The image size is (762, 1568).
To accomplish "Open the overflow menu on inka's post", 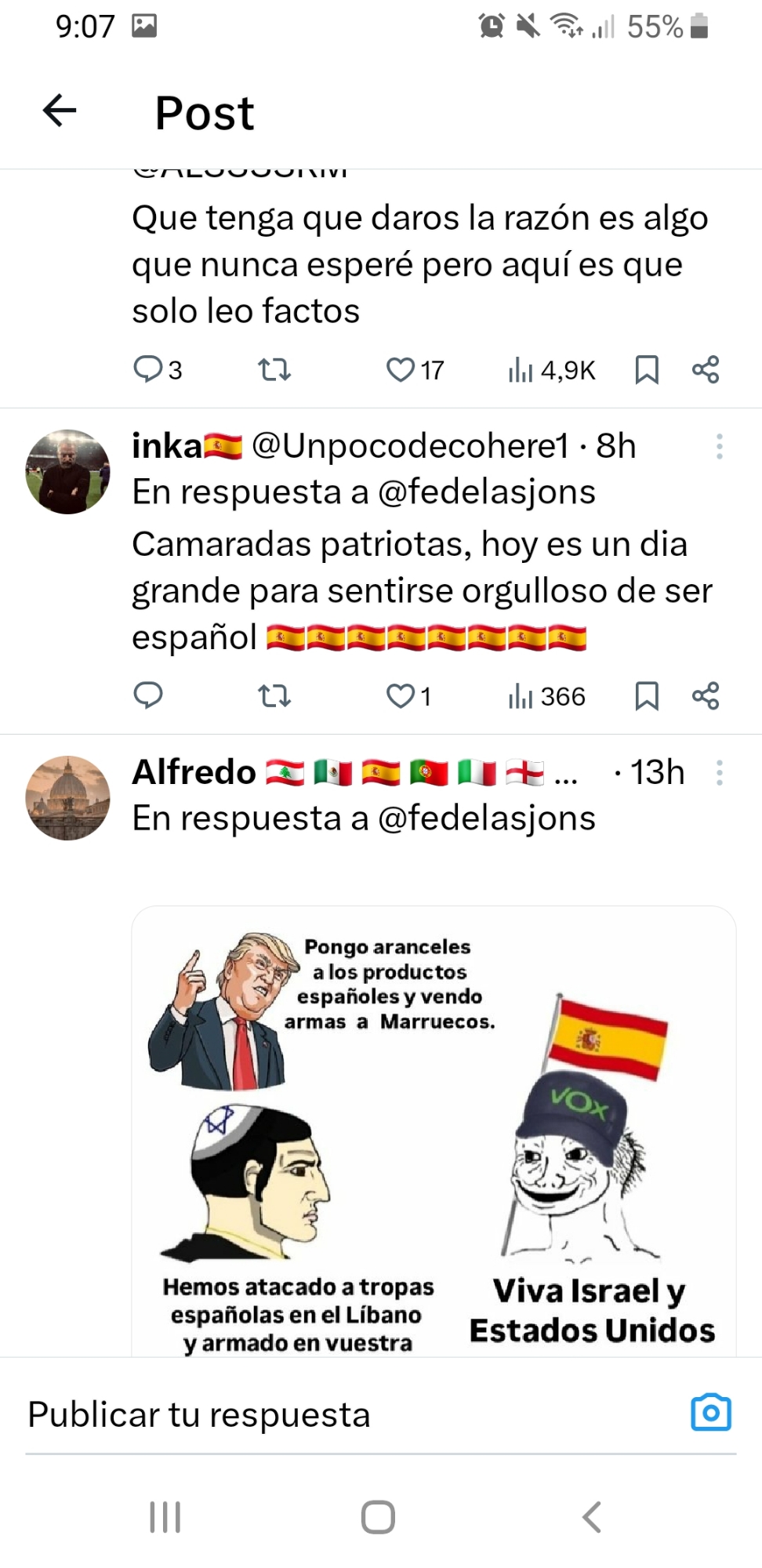I will pos(719,447).
